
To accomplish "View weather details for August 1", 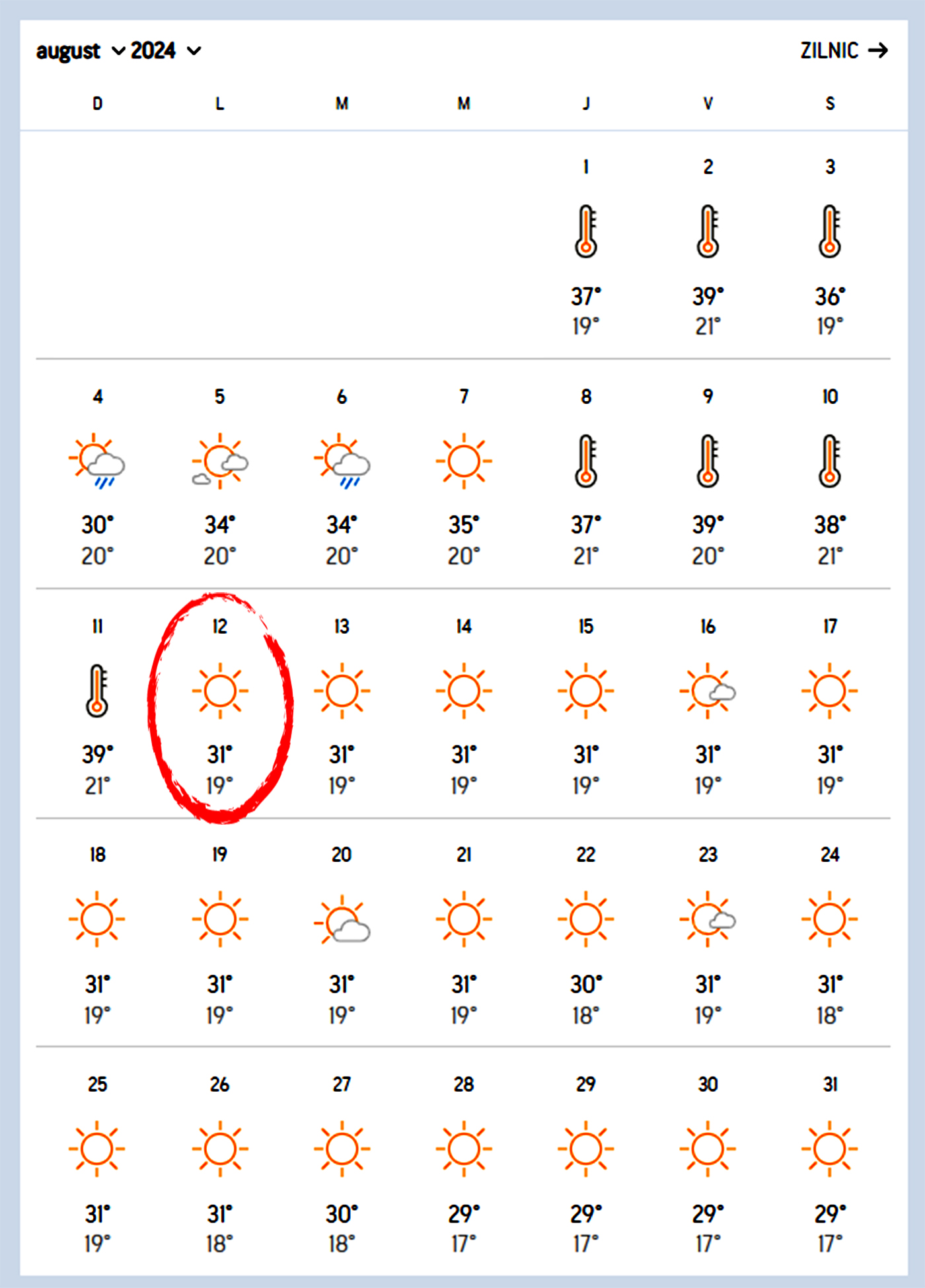I will (585, 245).
